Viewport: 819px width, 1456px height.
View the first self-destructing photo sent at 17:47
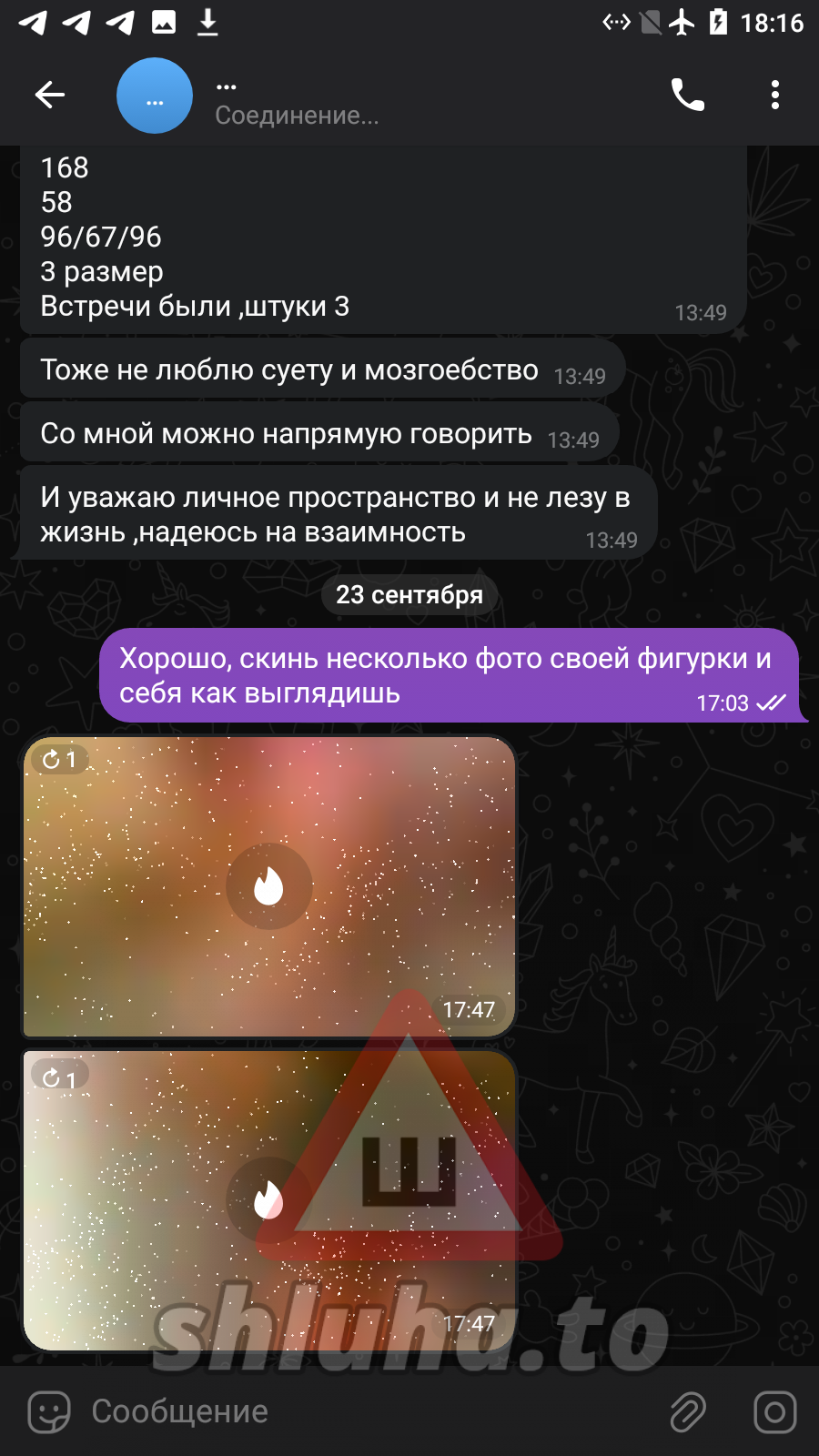click(x=268, y=886)
